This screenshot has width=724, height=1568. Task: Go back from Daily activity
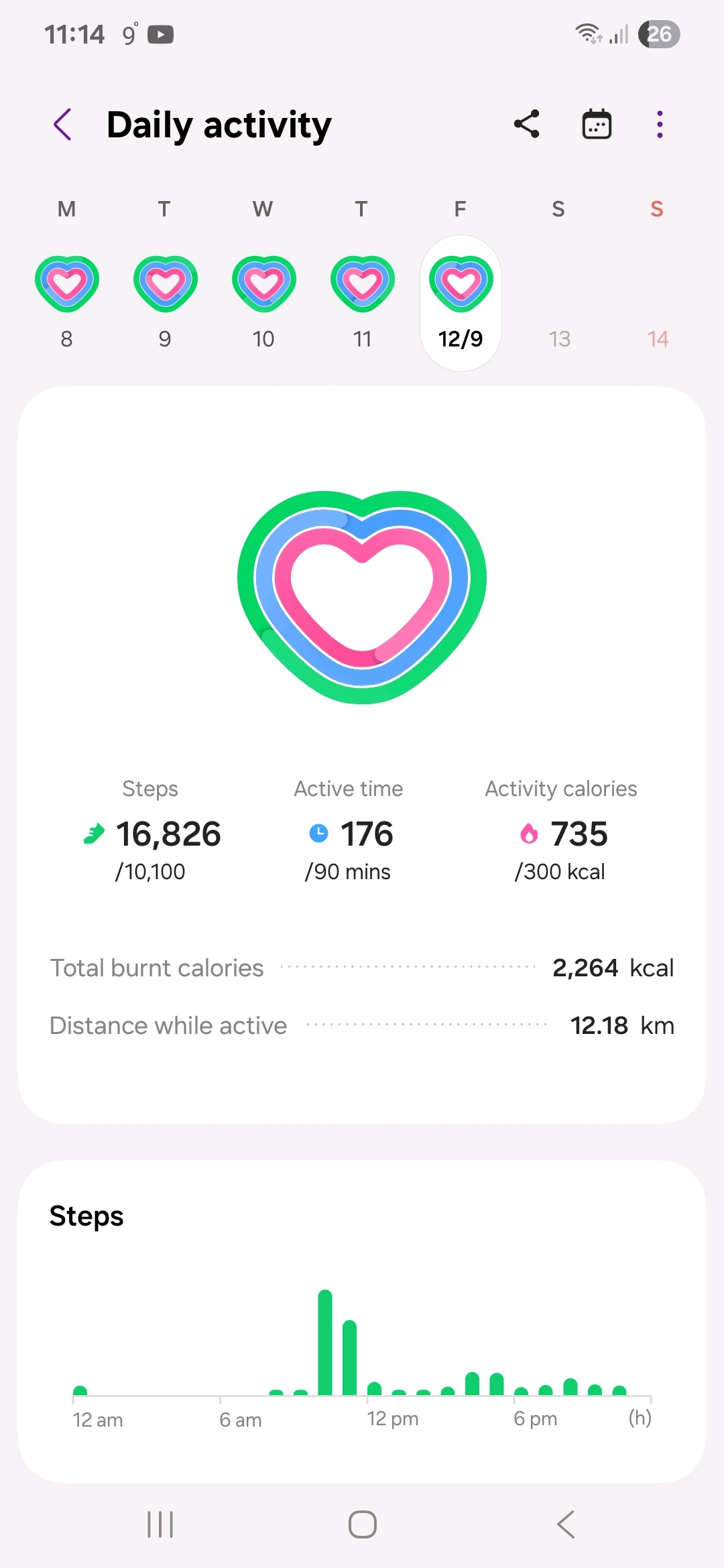[x=63, y=125]
